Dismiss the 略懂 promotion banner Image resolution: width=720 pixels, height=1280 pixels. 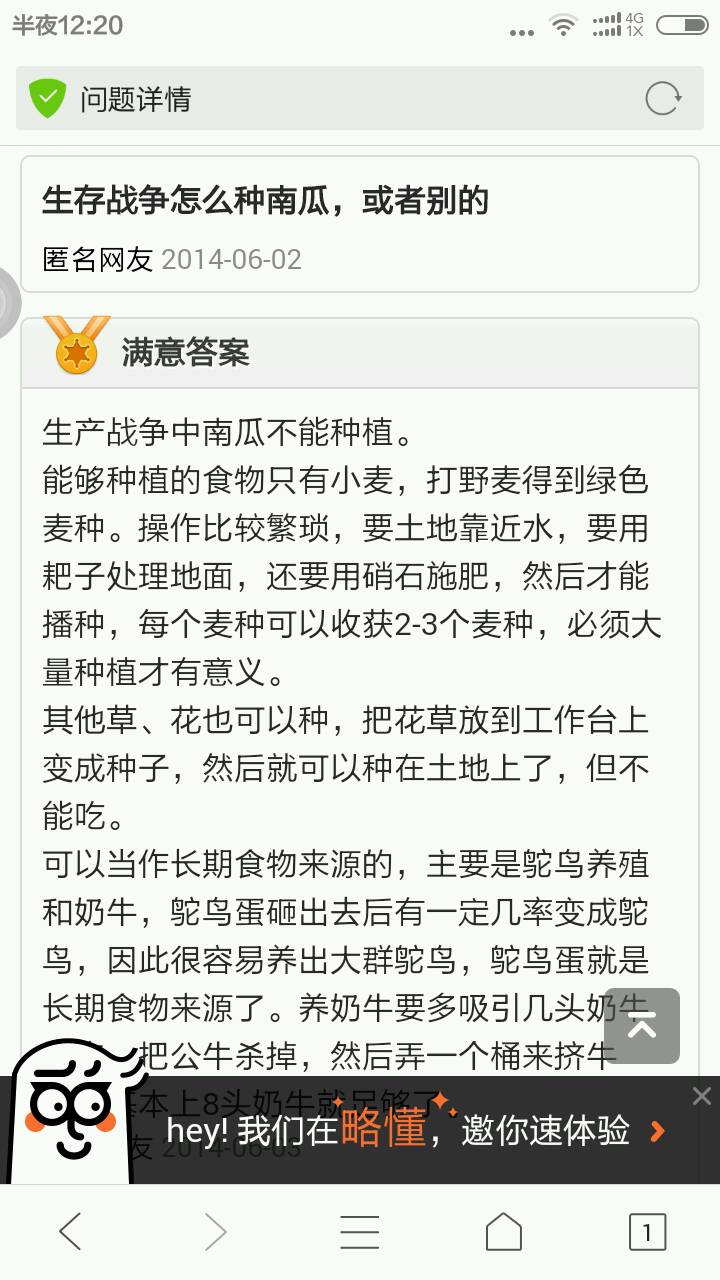coord(701,1096)
